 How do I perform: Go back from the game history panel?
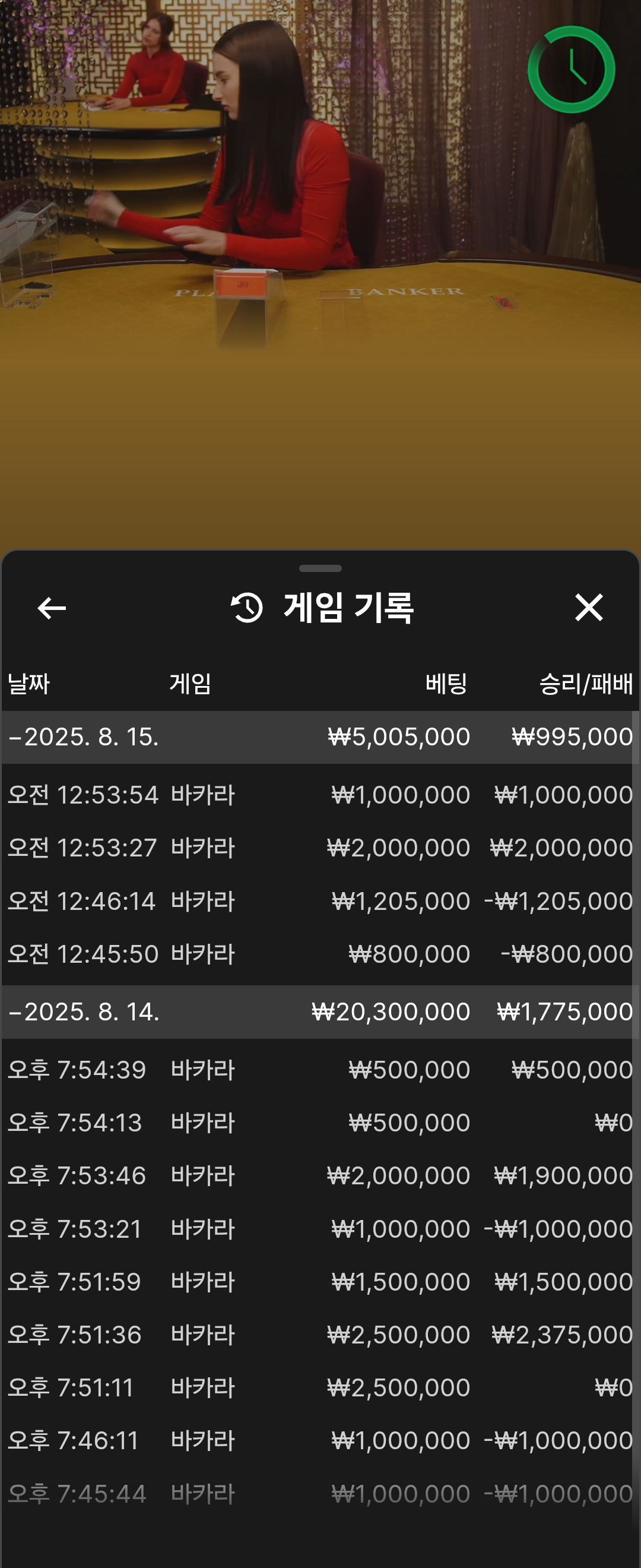[x=52, y=608]
